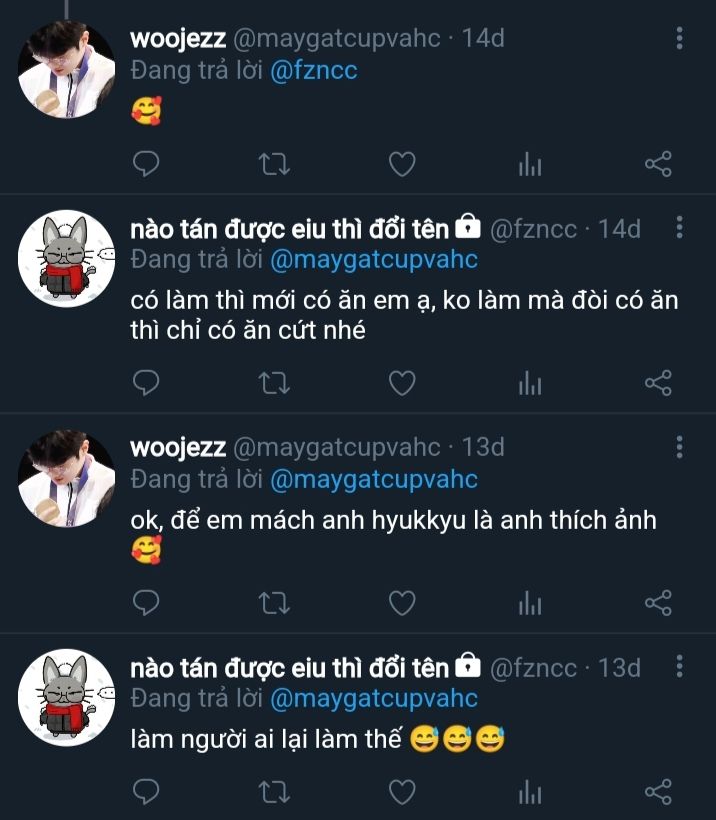Share the "làm người ai lại làm thế" tweet
This screenshot has height=820, width=716.
pyautogui.click(x=658, y=793)
